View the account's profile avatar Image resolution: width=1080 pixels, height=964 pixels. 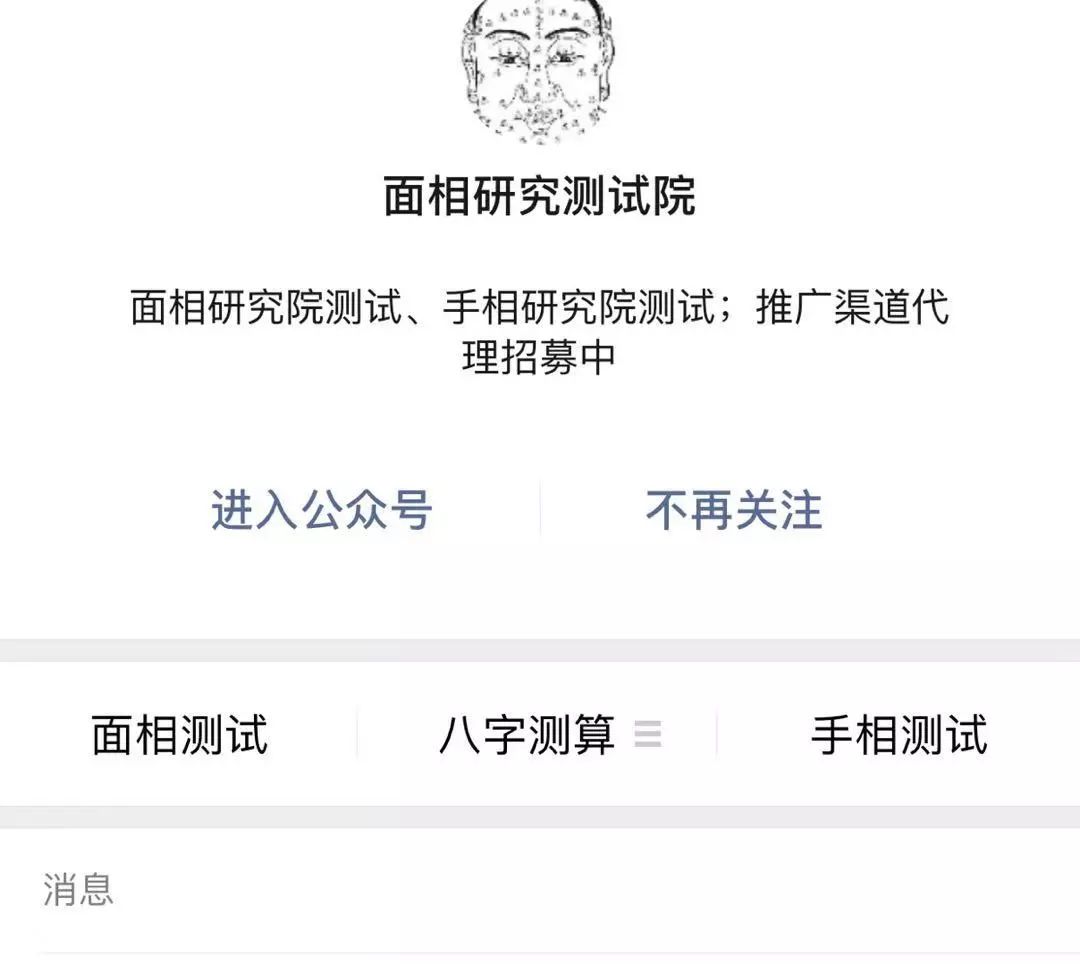(x=537, y=70)
